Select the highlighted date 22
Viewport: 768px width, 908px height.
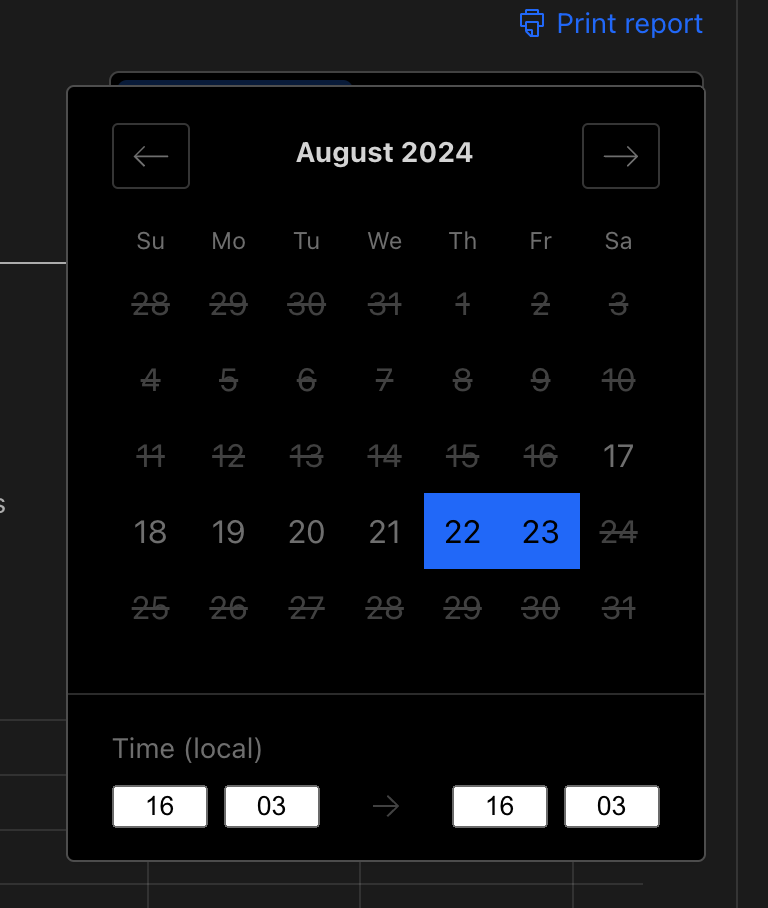click(462, 532)
